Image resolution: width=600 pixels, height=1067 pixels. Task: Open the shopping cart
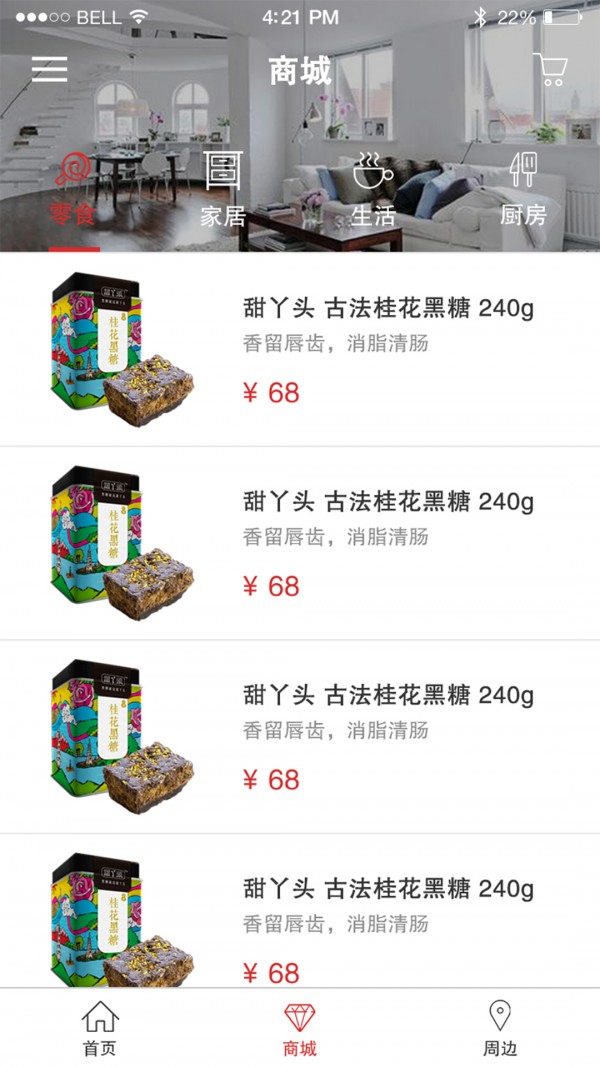coord(550,69)
